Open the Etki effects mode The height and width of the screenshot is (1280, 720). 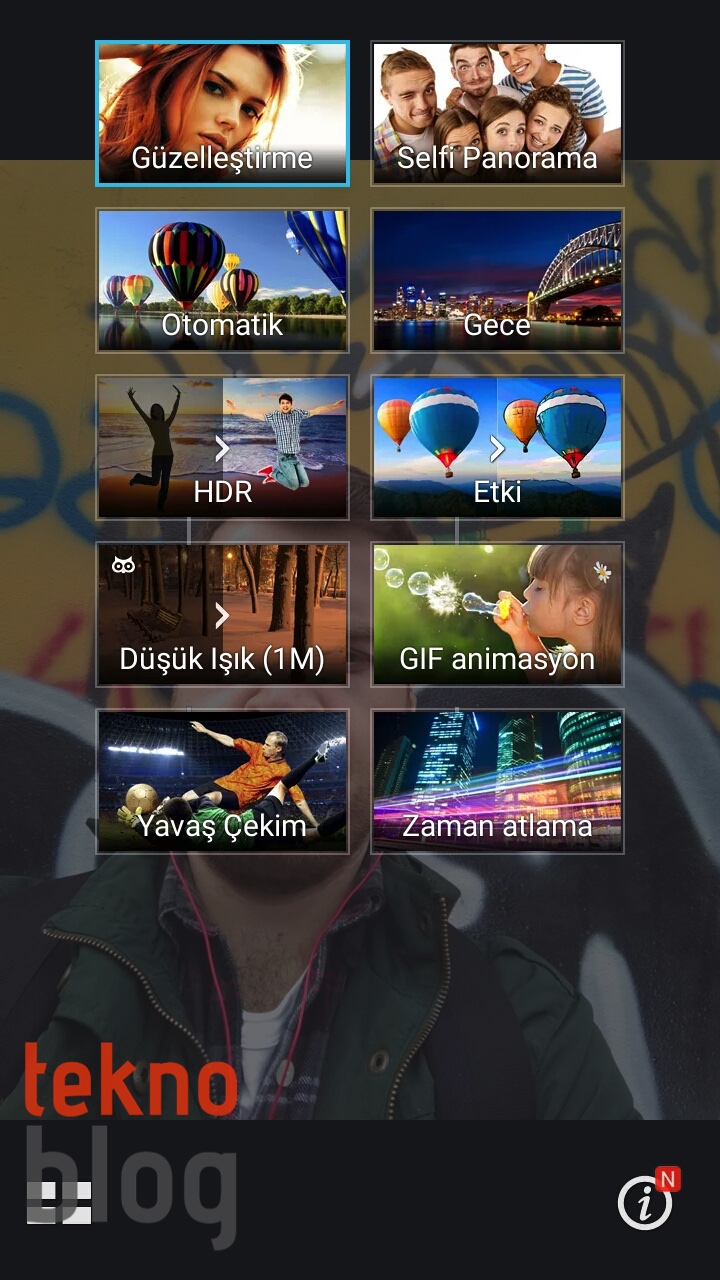(497, 447)
